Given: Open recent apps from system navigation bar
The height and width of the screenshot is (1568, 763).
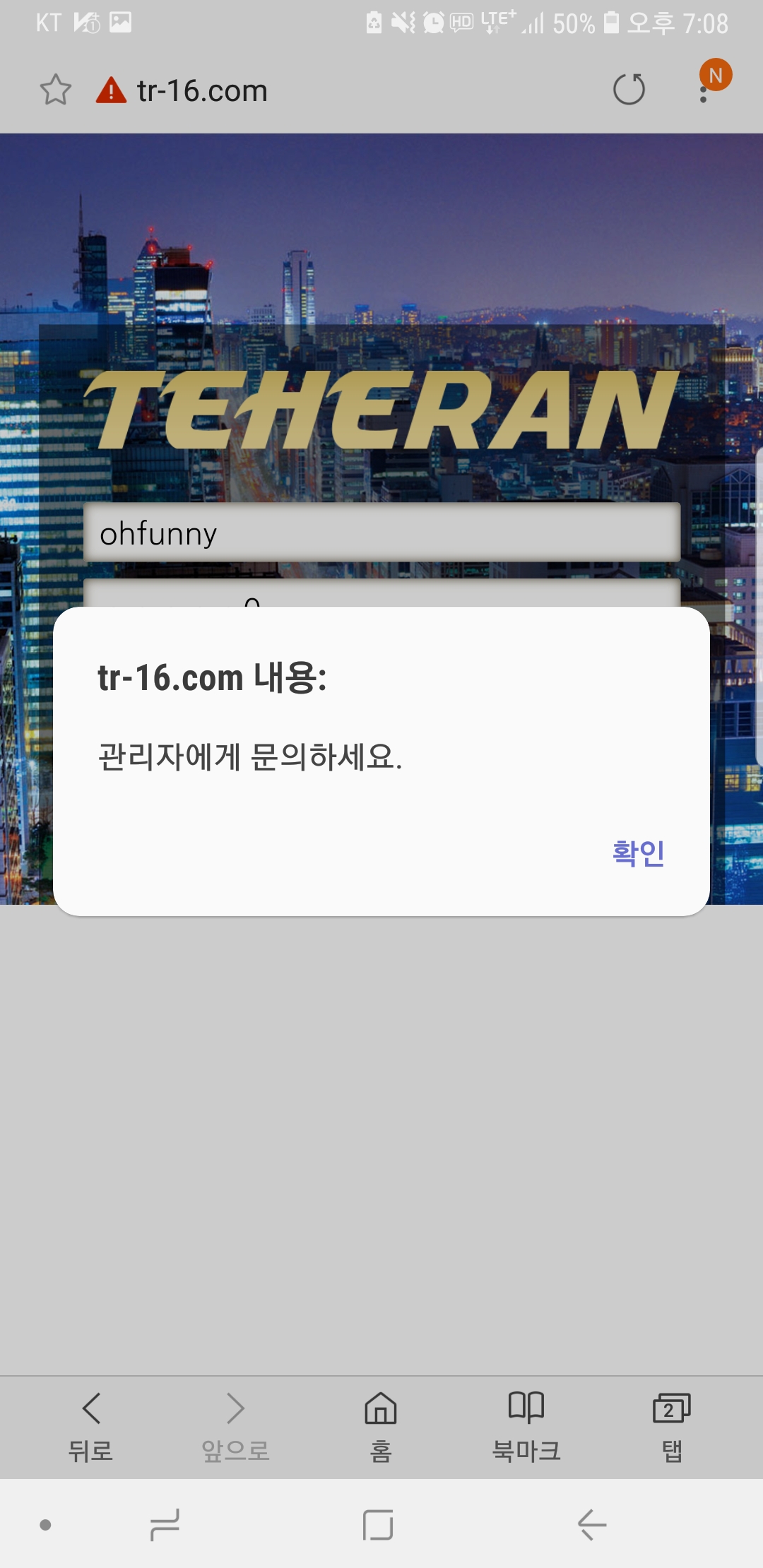Looking at the screenshot, I should [165, 1525].
